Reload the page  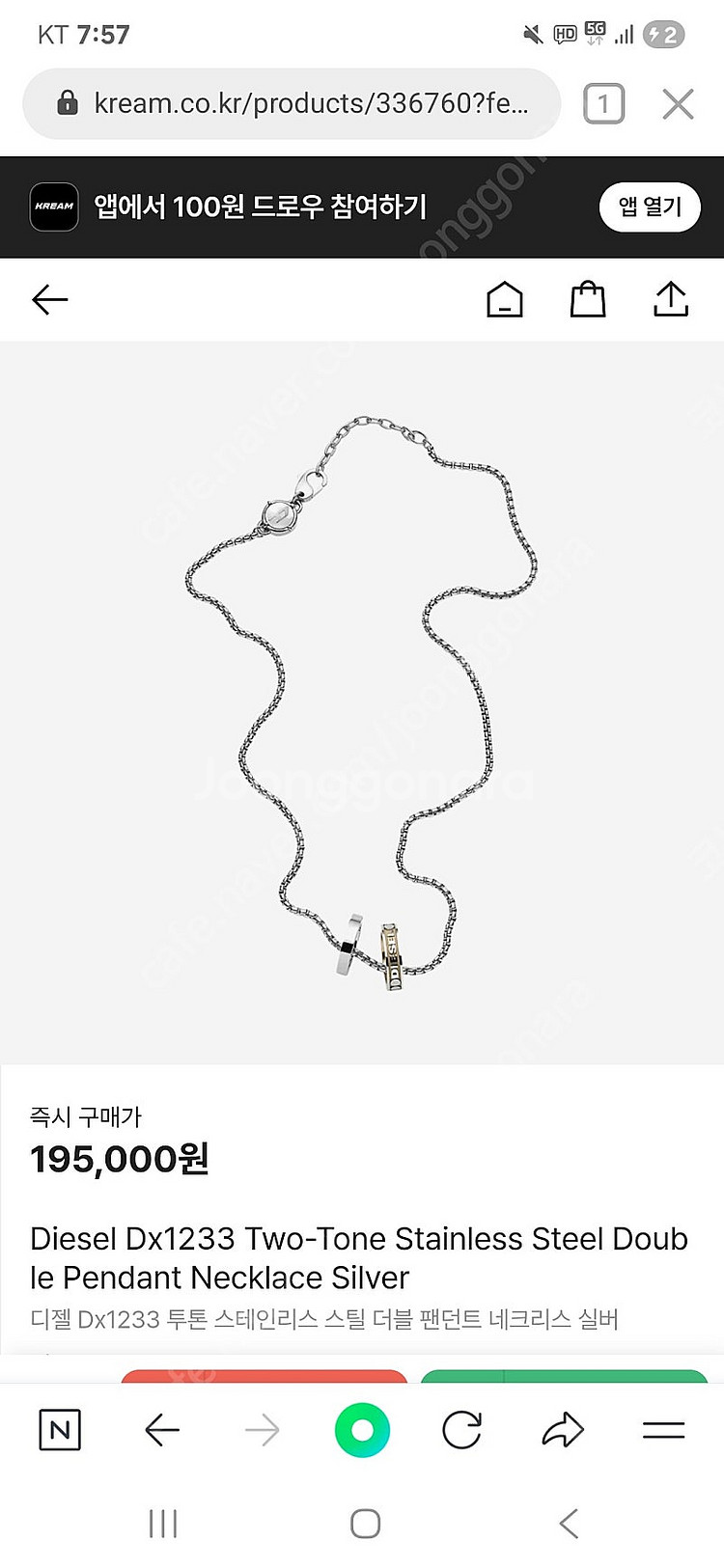click(462, 1430)
